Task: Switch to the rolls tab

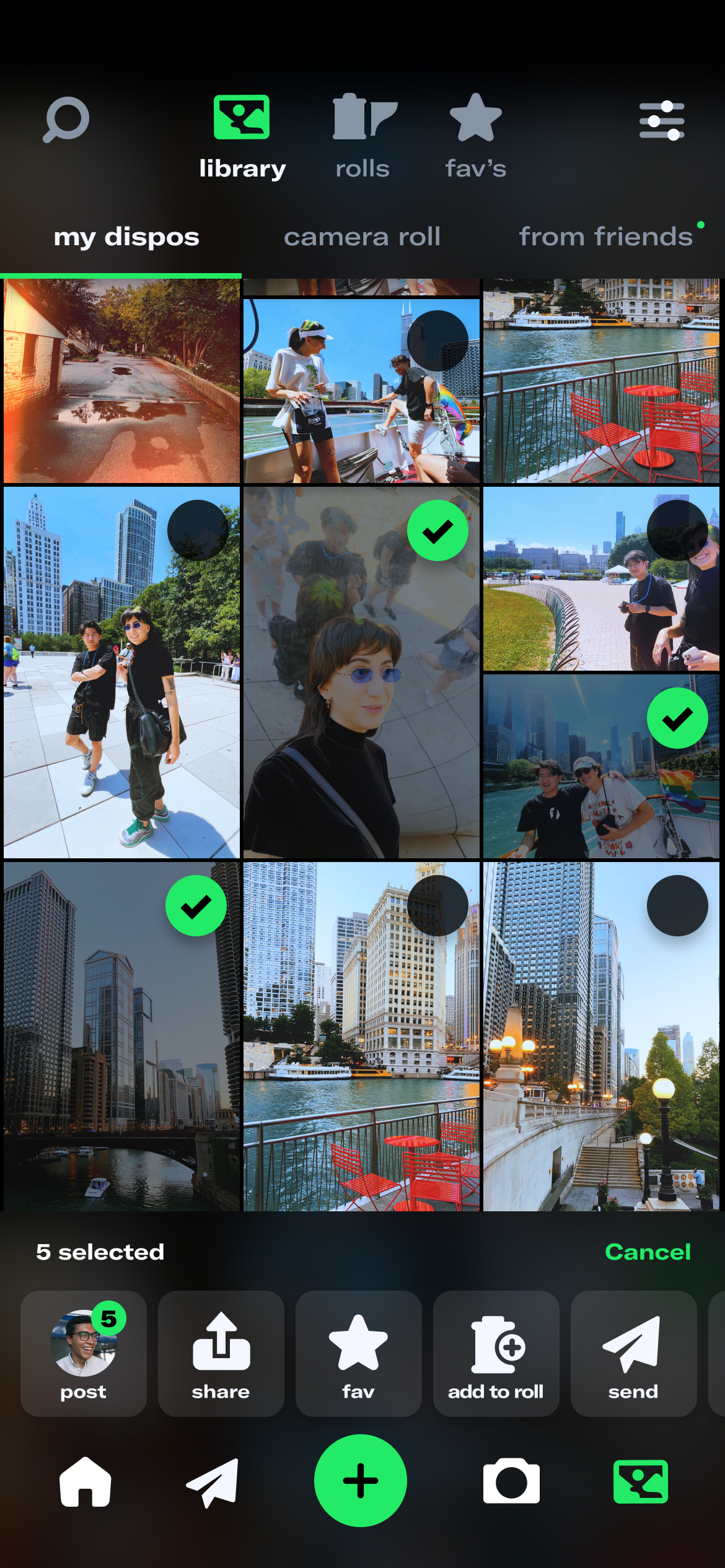Action: 362,136
